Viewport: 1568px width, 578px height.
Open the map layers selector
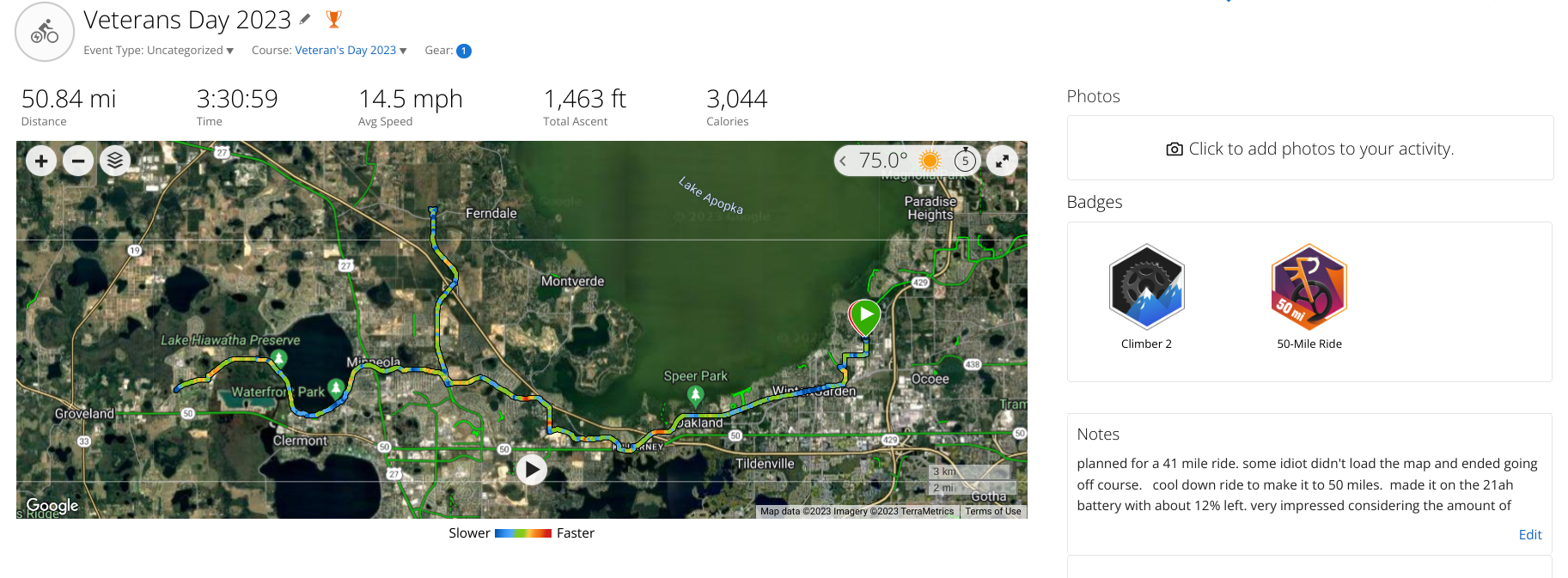[x=115, y=161]
